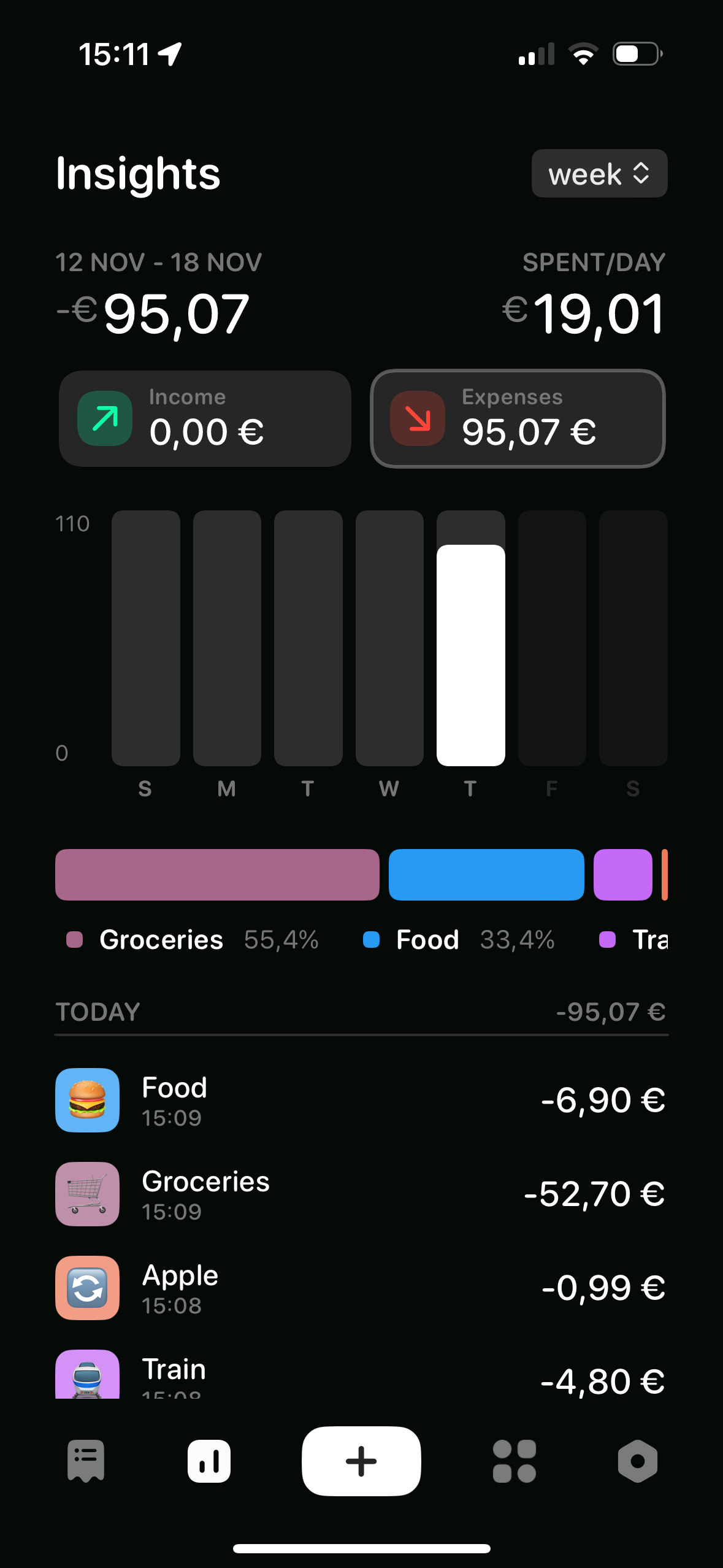This screenshot has width=723, height=1568.
Task: Open categories using the grid icon
Action: [514, 1460]
